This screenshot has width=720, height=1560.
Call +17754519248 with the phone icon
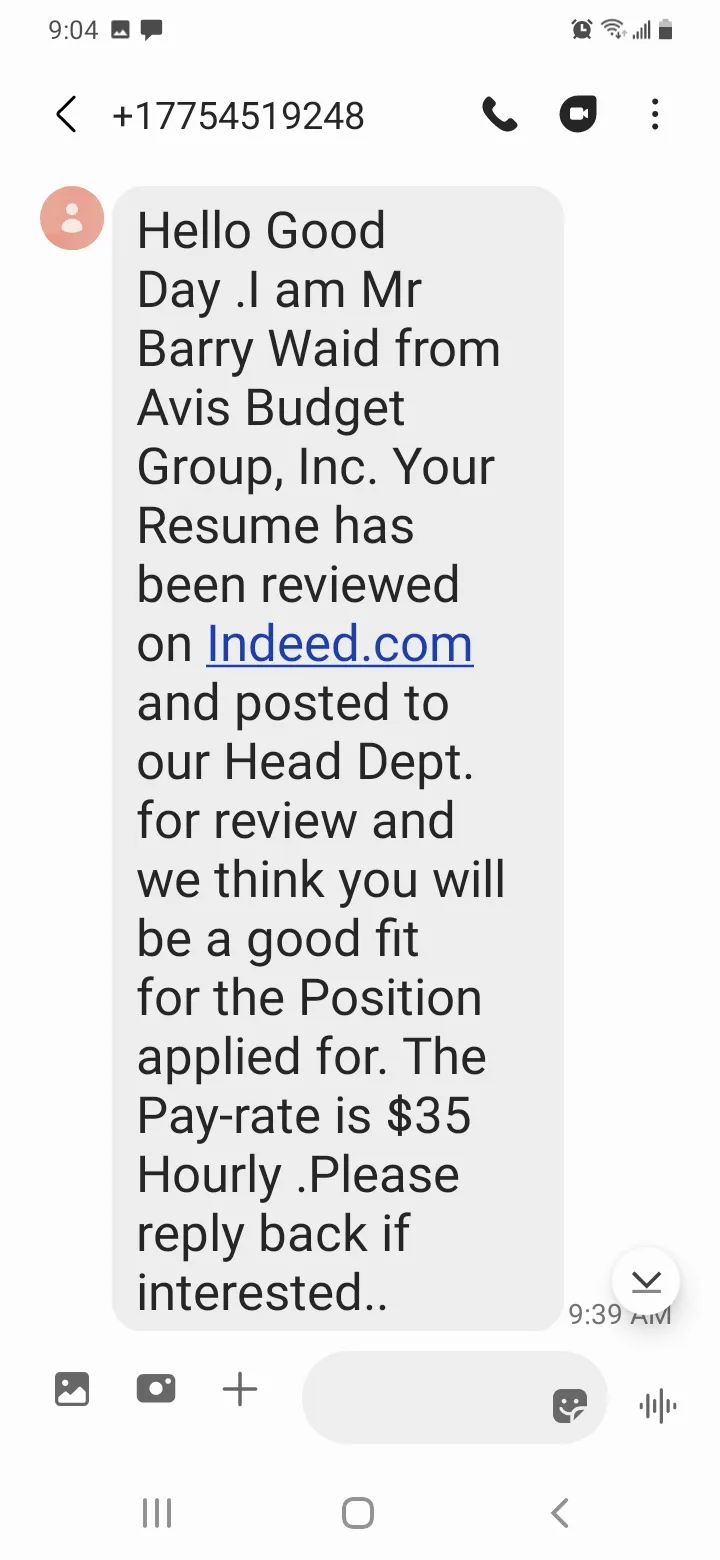[x=500, y=115]
